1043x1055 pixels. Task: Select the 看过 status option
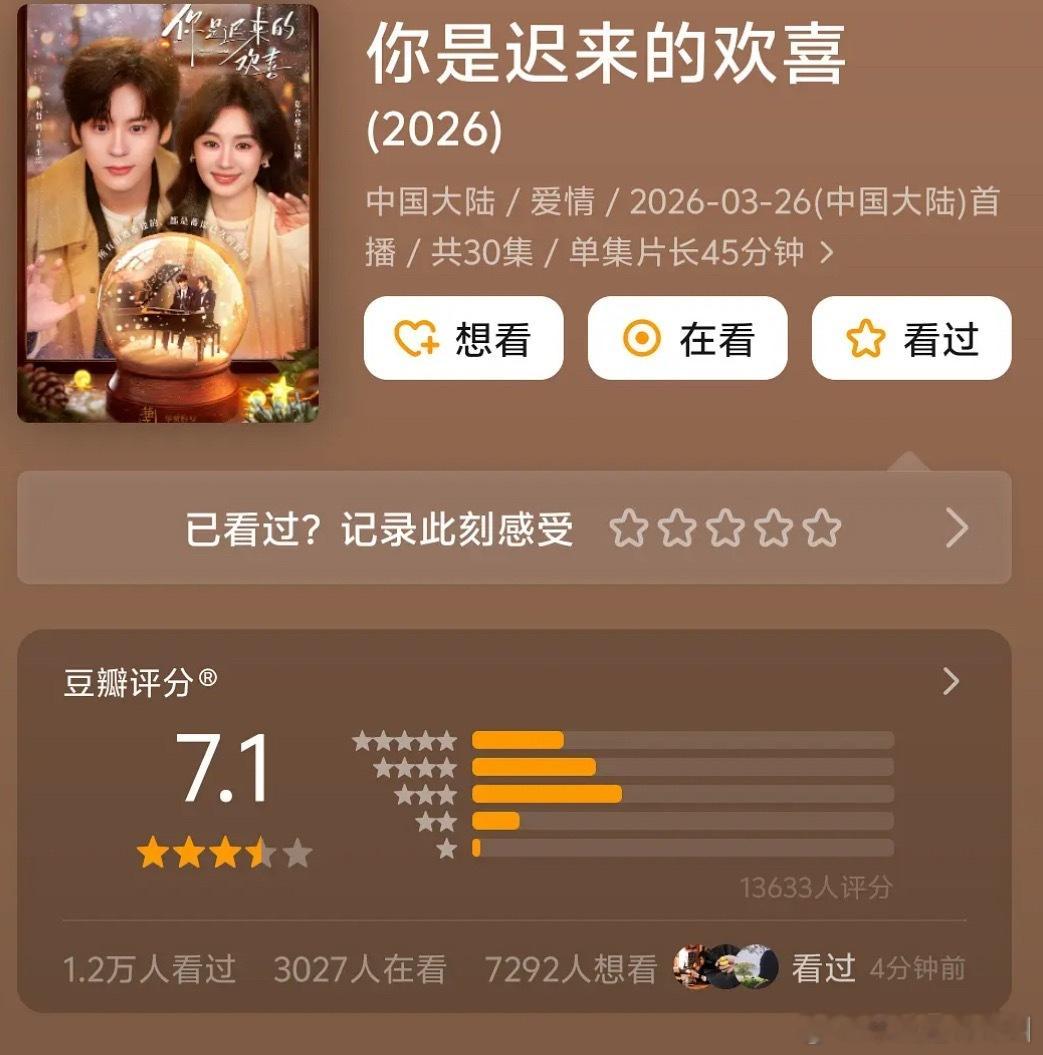910,339
